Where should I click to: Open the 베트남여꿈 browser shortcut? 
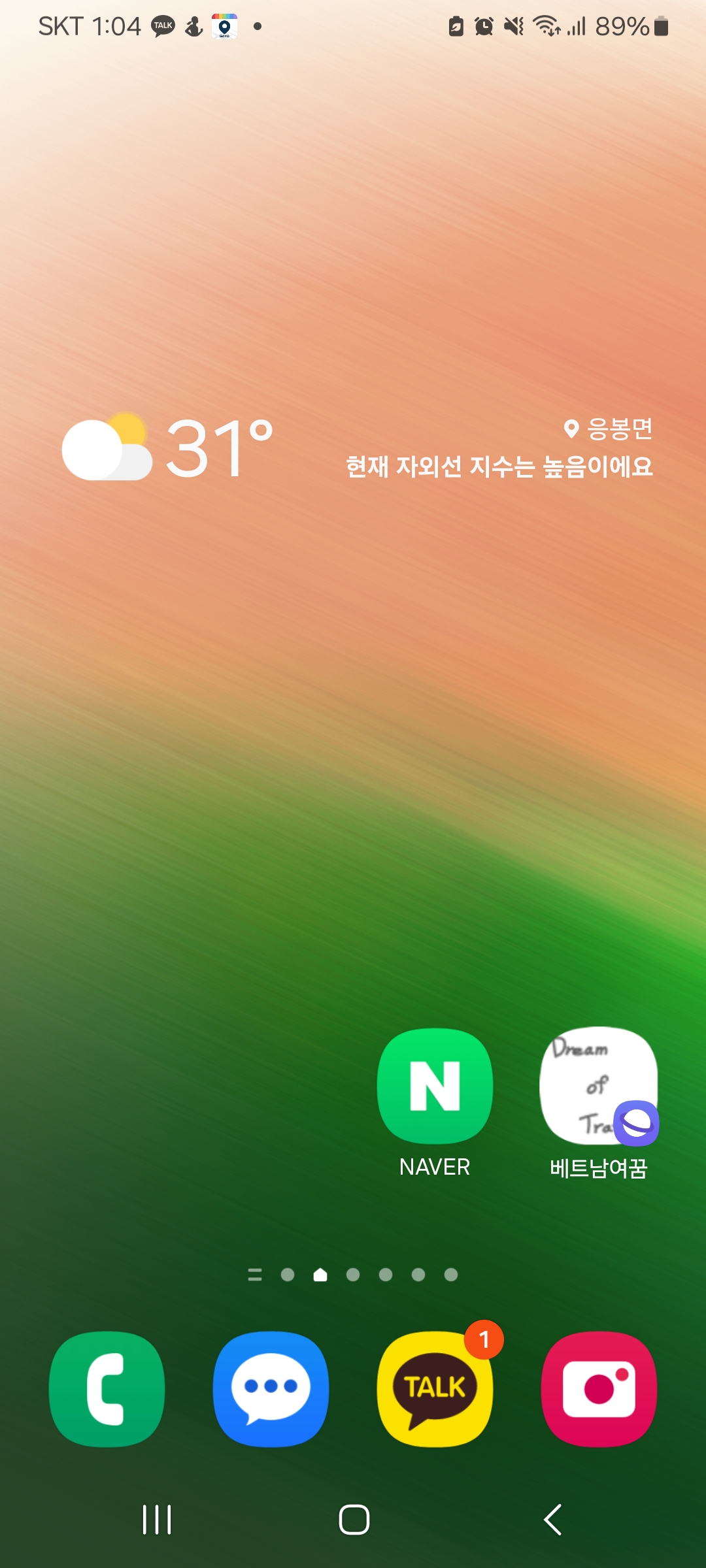[x=598, y=1086]
